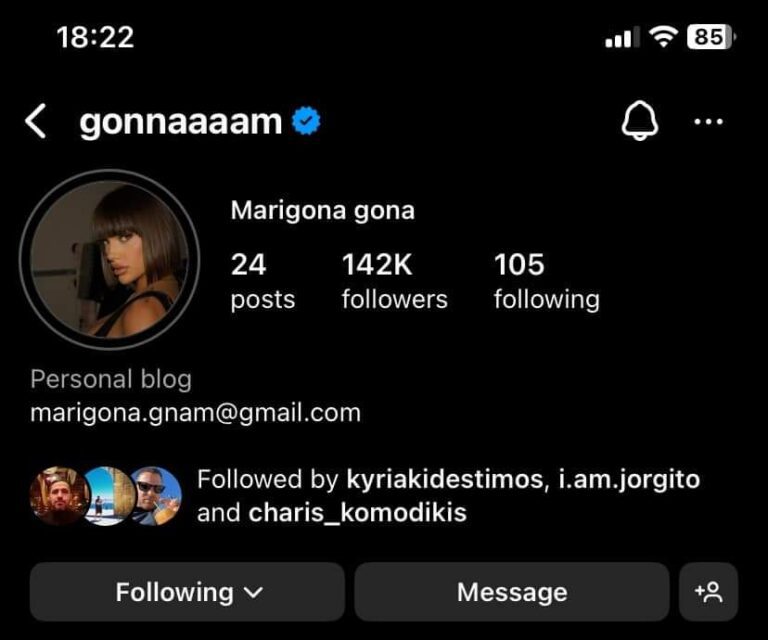Send a message via Message button
Screen dimensions: 768x640
click(x=511, y=592)
